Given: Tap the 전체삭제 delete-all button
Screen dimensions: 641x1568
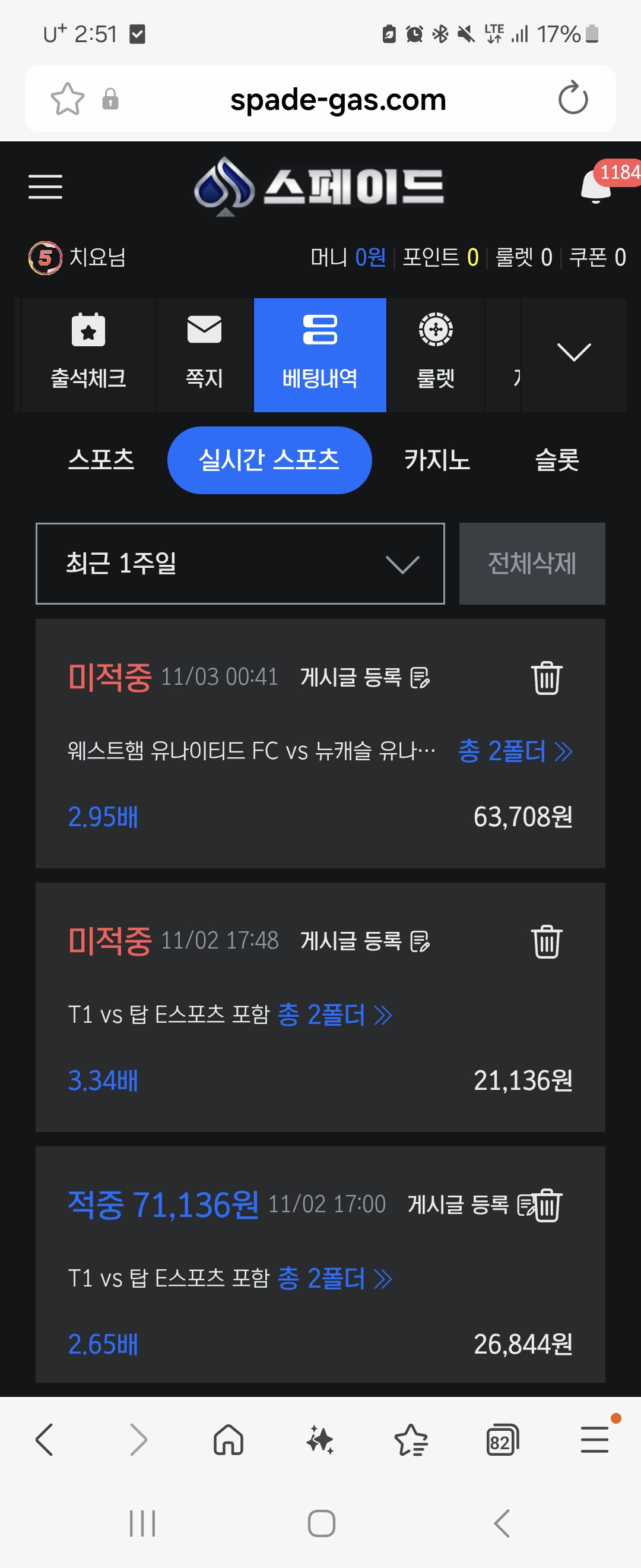Looking at the screenshot, I should click(532, 564).
